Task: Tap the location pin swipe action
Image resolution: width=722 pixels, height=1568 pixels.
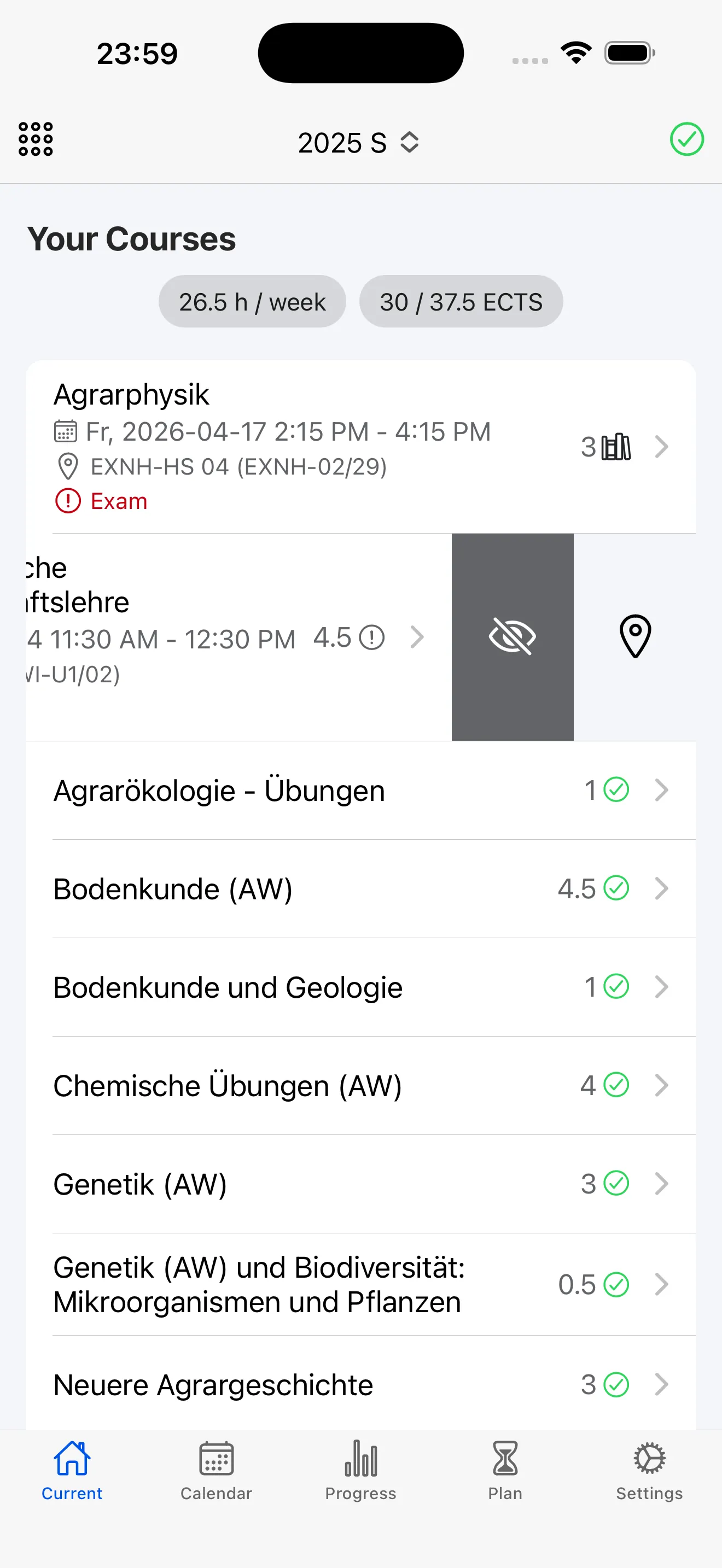Action: (634, 635)
